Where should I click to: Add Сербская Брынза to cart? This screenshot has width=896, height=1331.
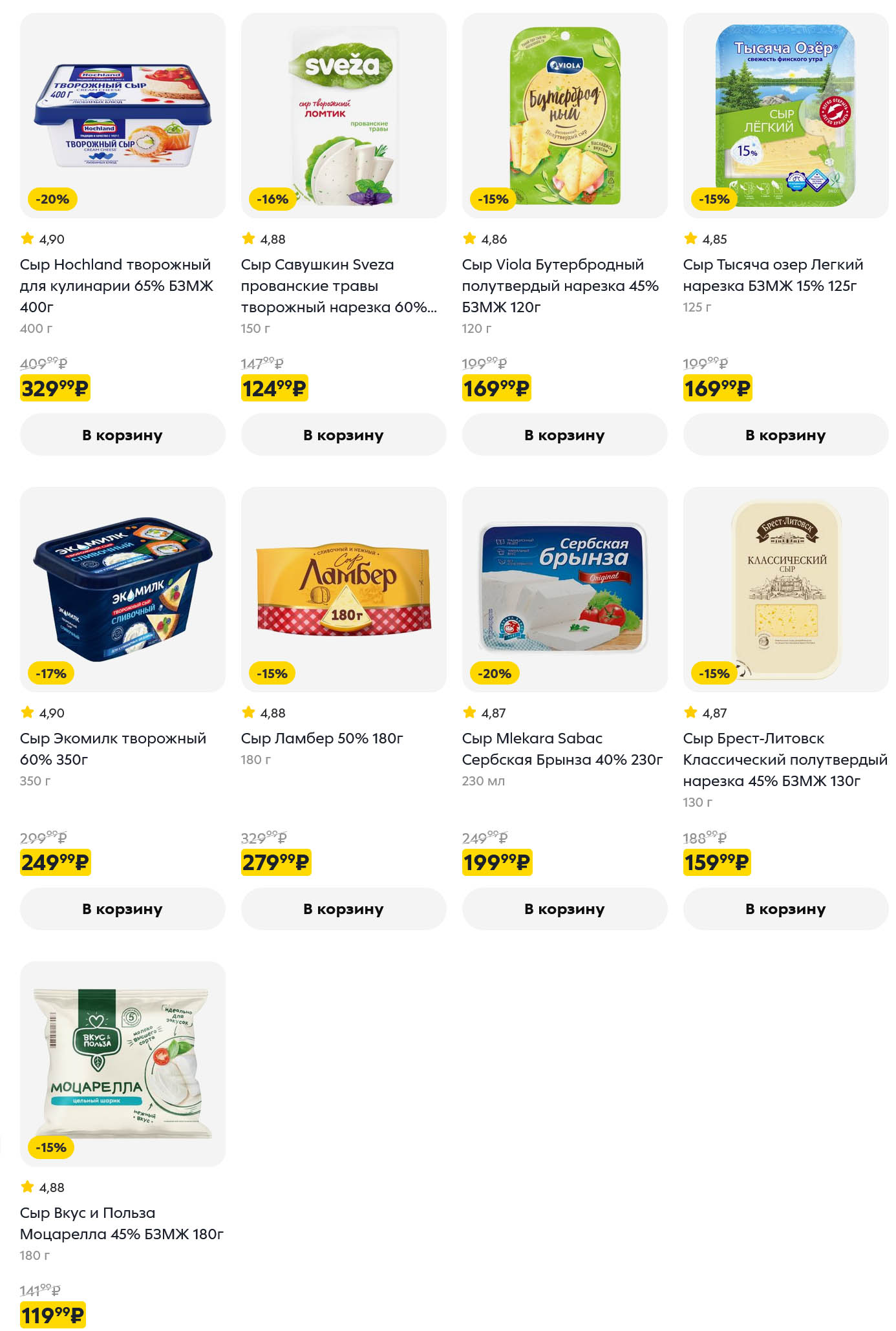click(564, 909)
